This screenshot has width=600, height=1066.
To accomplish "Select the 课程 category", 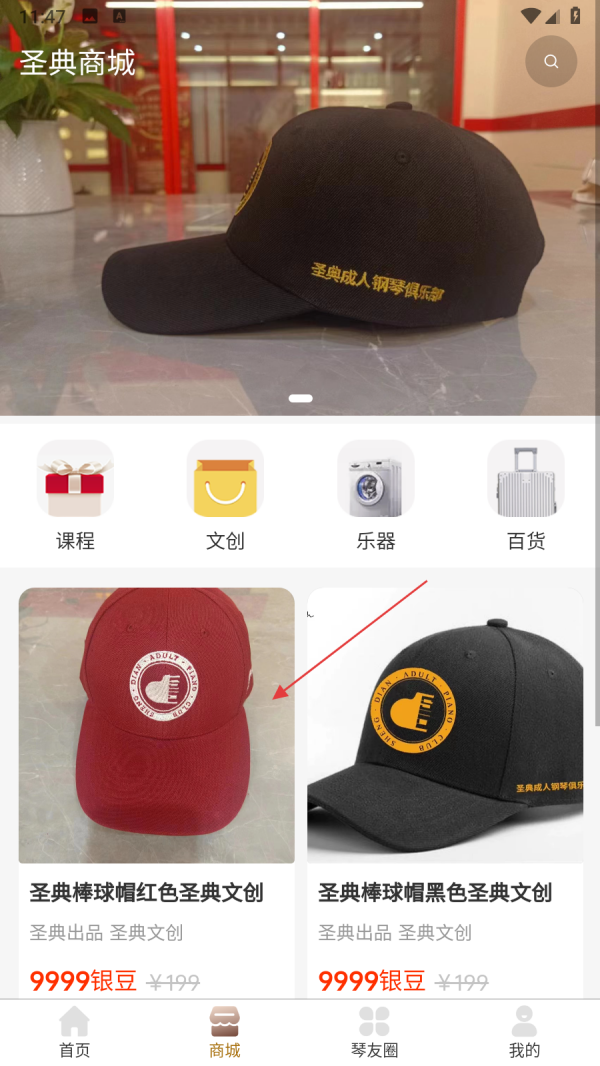I will (x=75, y=496).
